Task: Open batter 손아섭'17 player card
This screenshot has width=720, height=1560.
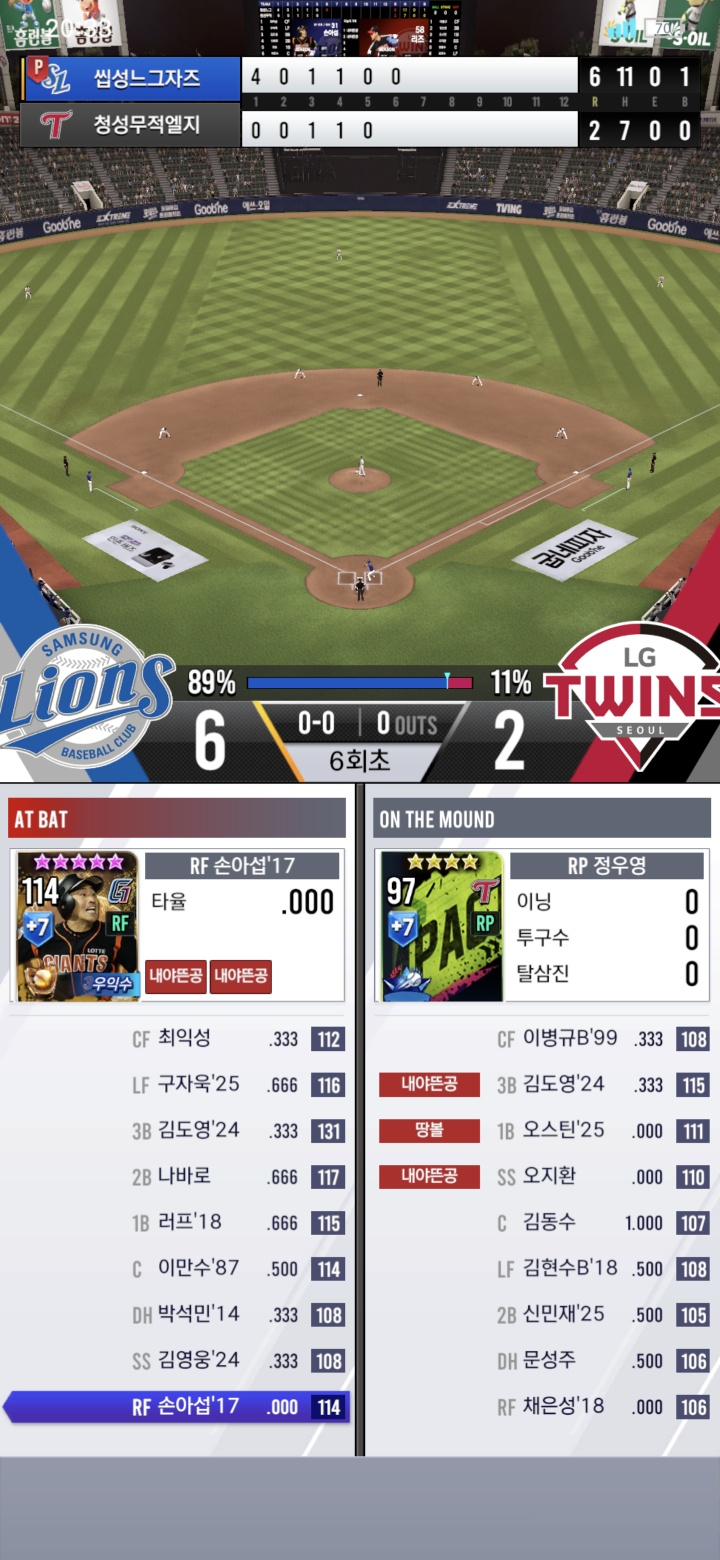Action: [78, 926]
